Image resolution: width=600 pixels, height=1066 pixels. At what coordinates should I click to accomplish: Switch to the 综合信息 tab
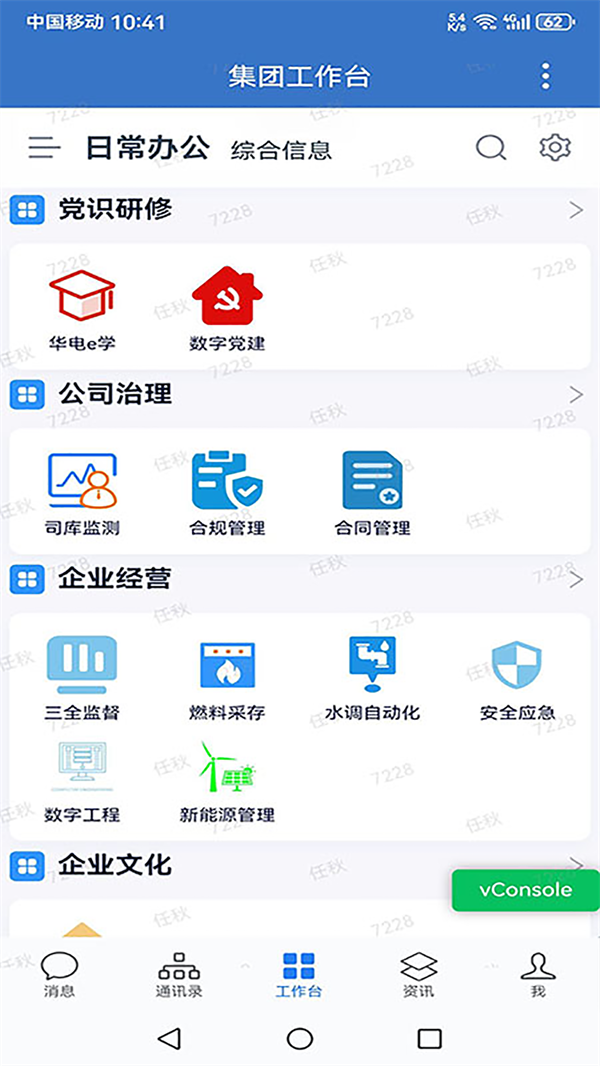(x=281, y=151)
